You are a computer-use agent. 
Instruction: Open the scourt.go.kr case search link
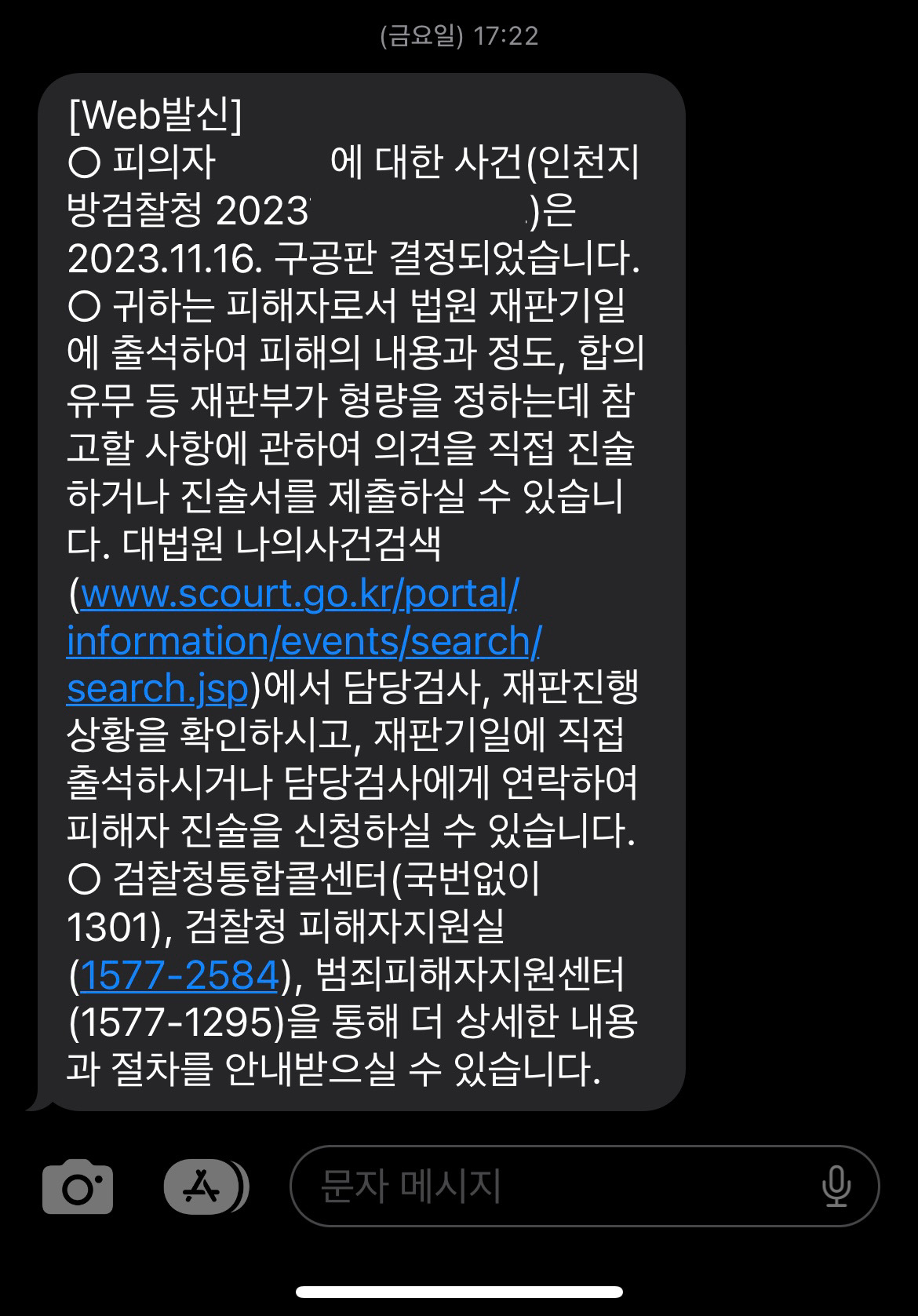(x=303, y=640)
